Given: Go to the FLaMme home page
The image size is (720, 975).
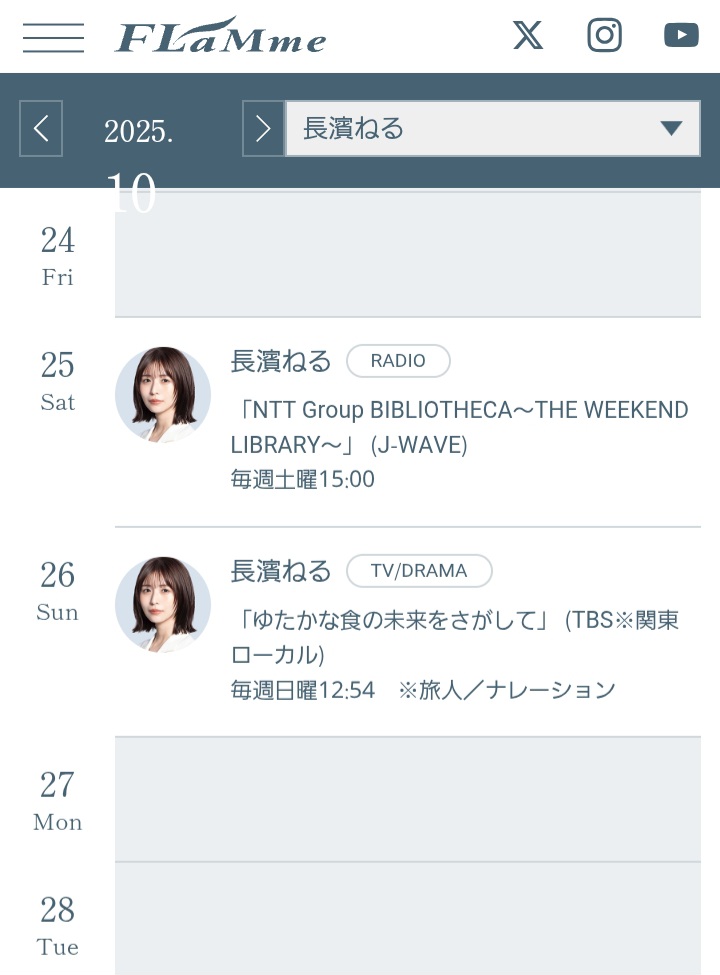Looking at the screenshot, I should [x=221, y=37].
